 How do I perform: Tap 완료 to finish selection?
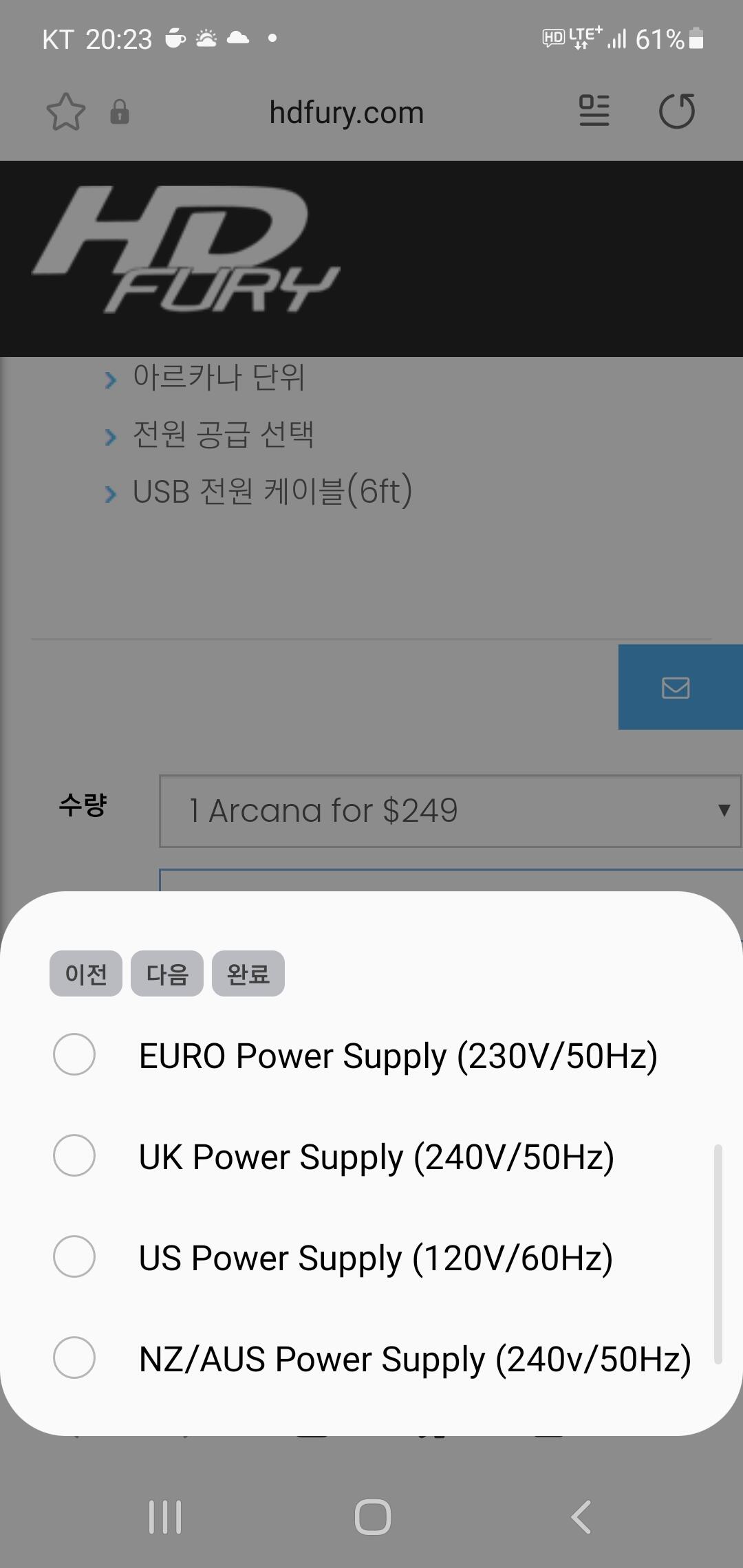click(248, 974)
